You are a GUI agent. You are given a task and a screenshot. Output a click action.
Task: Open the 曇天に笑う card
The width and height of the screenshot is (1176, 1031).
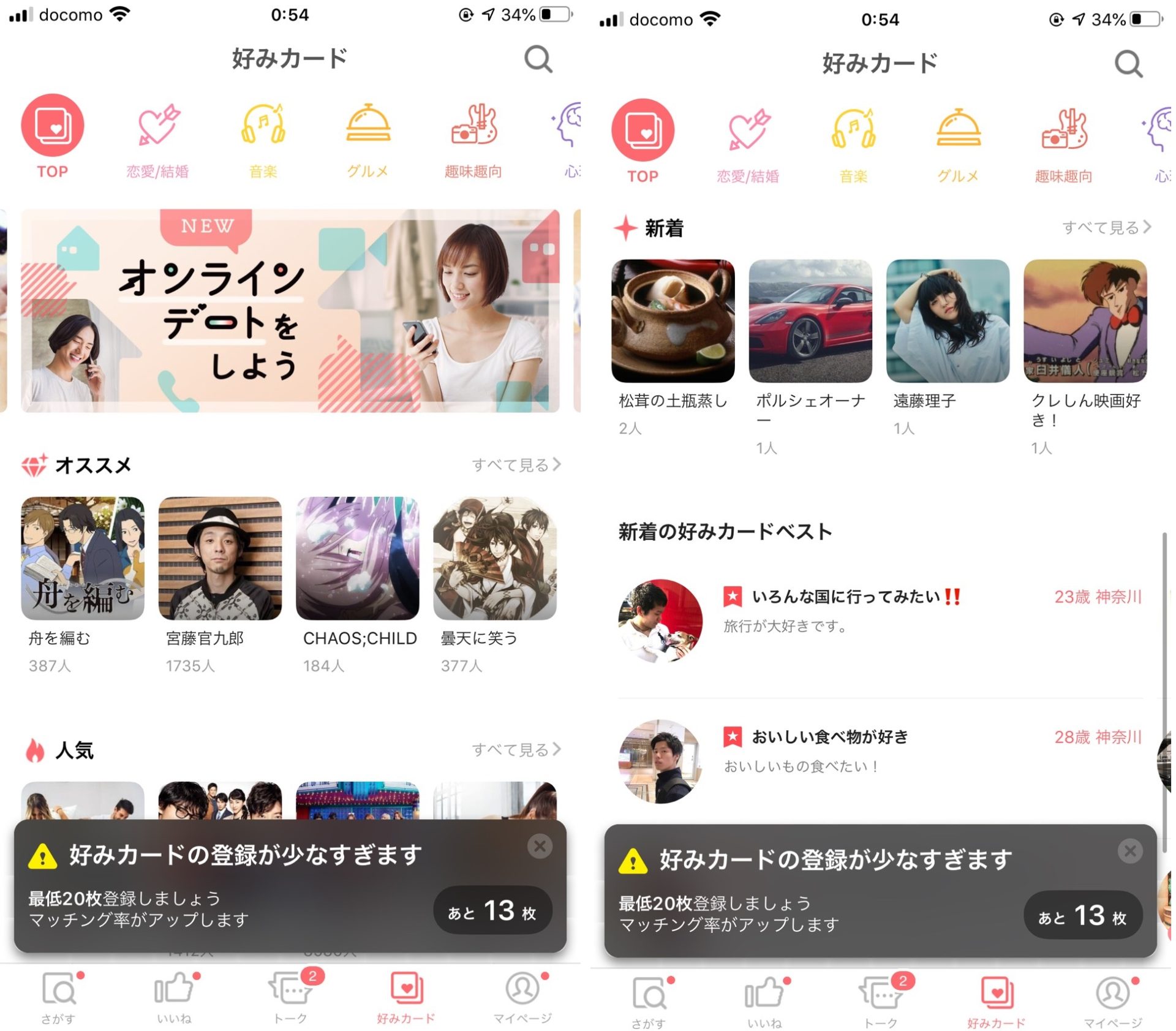(494, 558)
